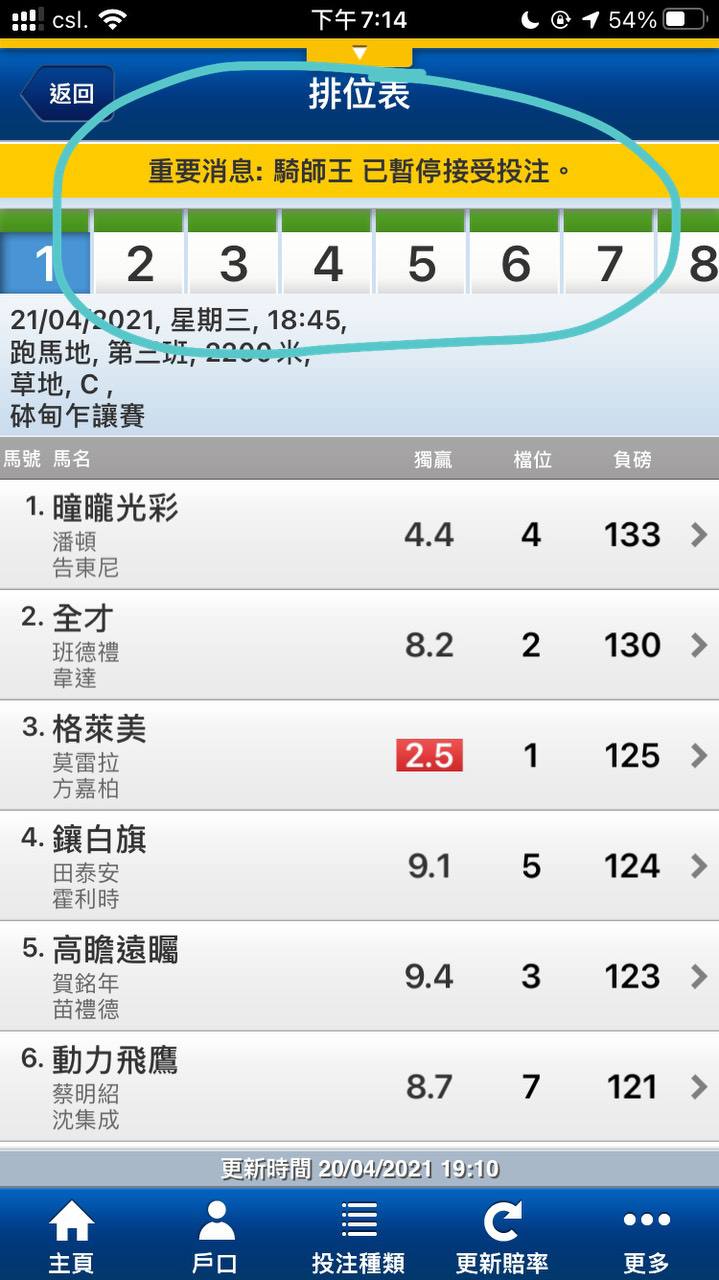Open horse 6 動力飛鷹 details
This screenshot has width=719, height=1280.
(x=359, y=1087)
